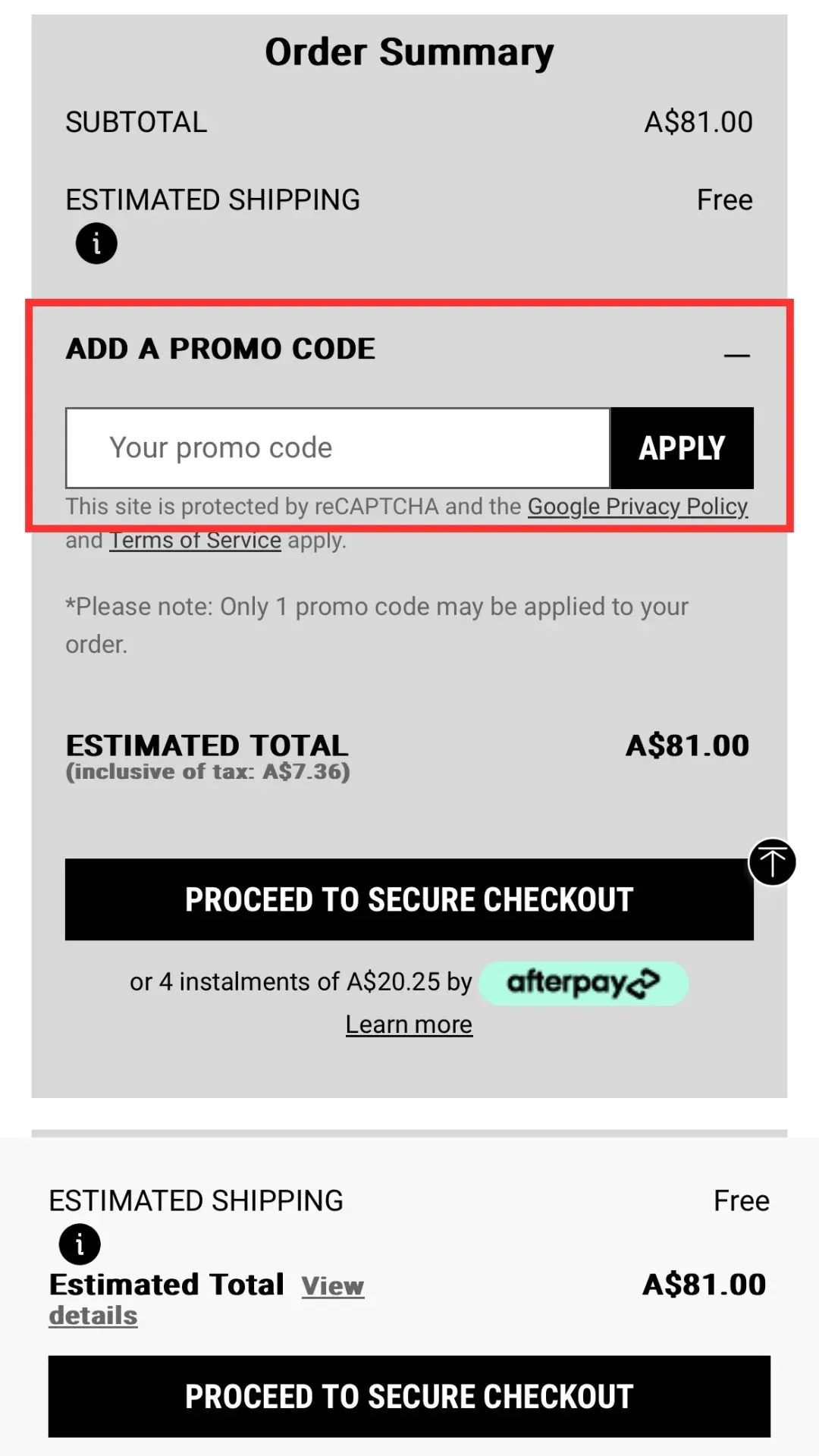Open Afterpay Learn more link
Viewport: 819px width, 1456px height.
409,1025
